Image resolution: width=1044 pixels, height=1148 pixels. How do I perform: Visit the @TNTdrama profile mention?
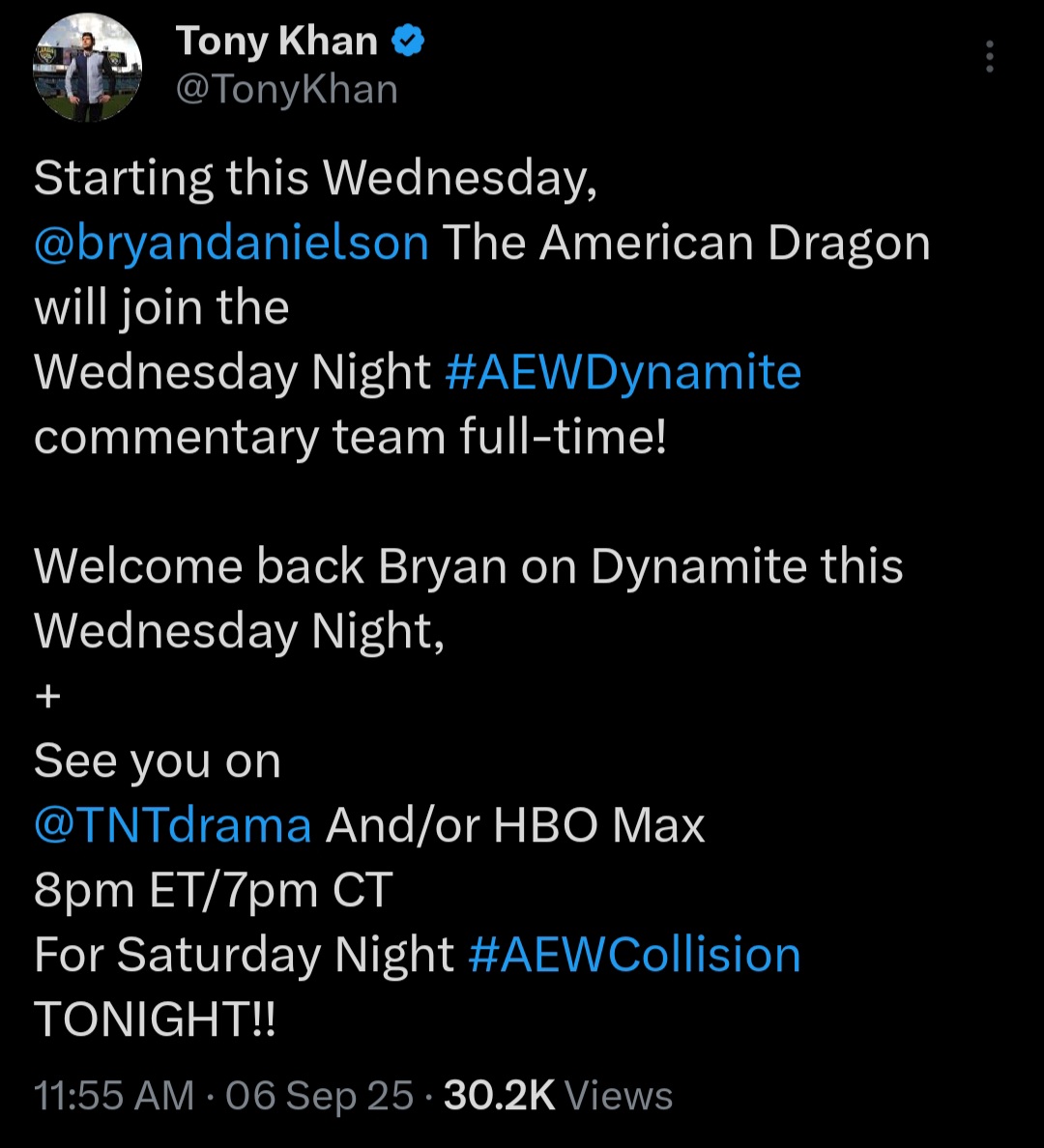pyautogui.click(x=173, y=825)
